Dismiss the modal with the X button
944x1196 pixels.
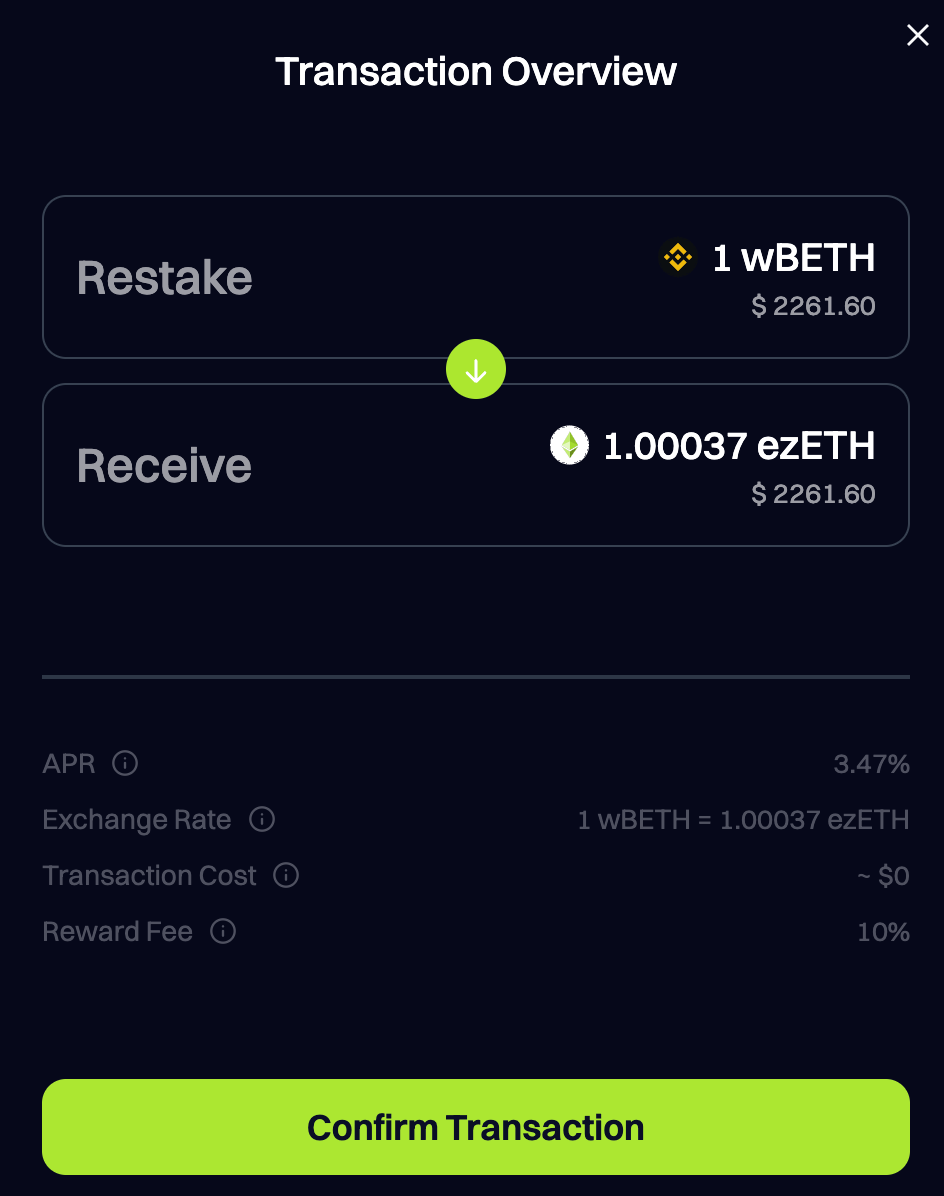(918, 35)
